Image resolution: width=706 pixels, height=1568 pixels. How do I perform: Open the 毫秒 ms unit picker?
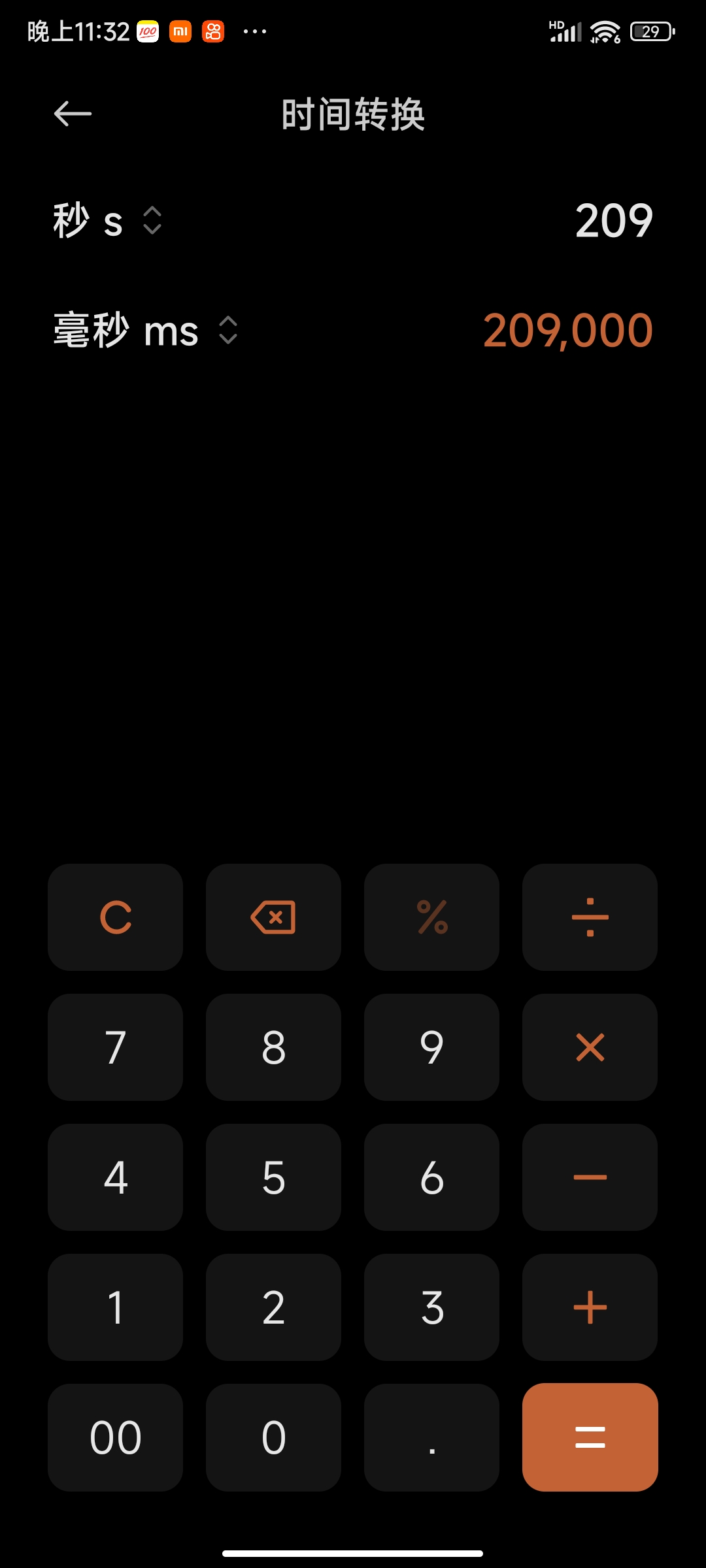tap(145, 331)
